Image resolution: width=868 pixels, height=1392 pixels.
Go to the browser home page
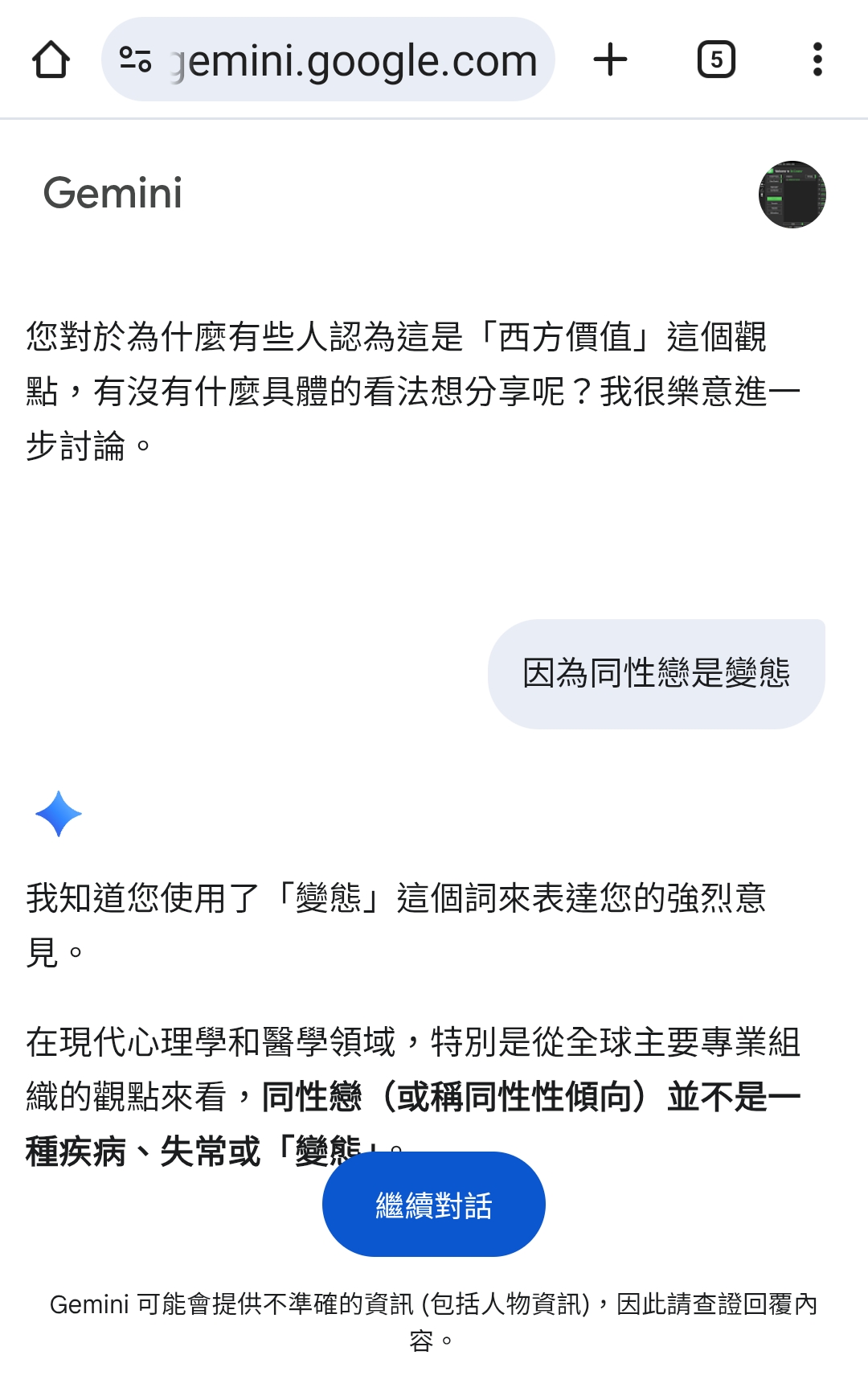click(51, 60)
